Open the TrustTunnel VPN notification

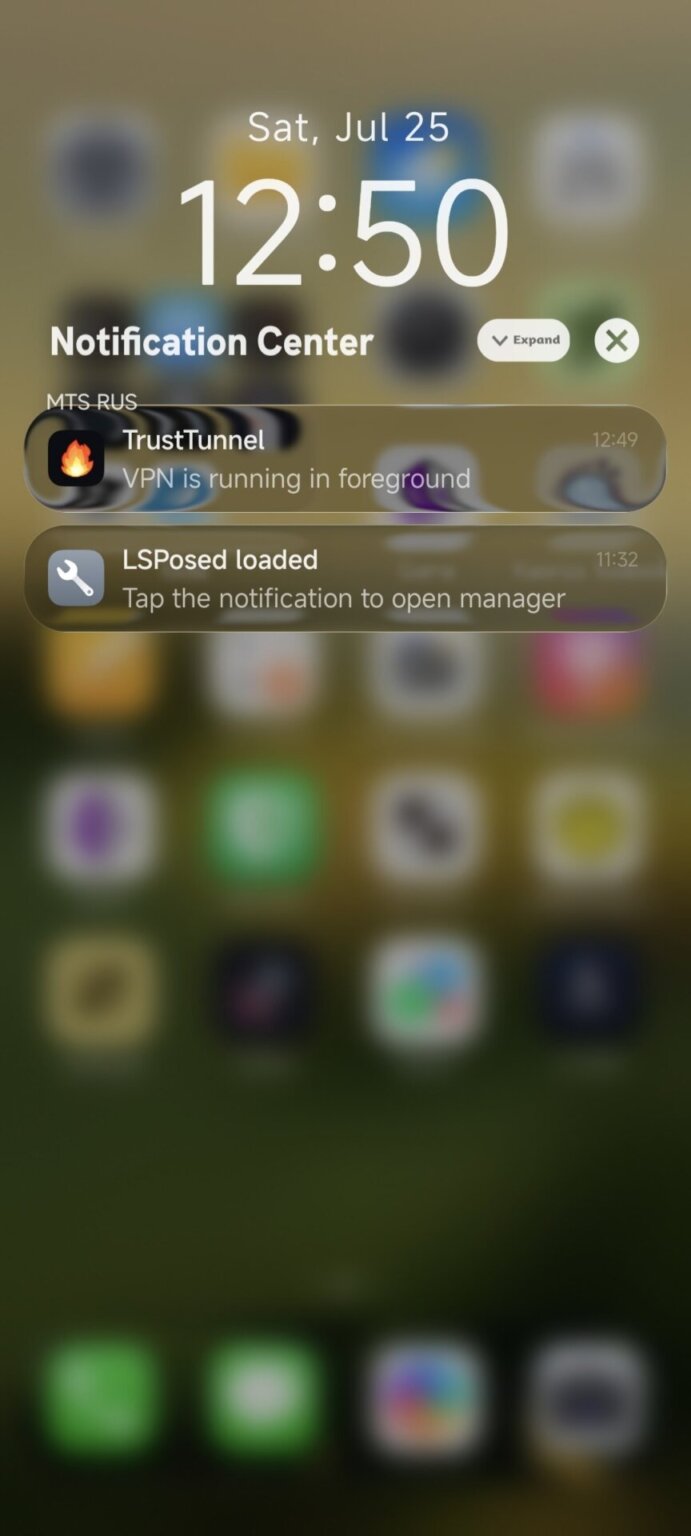(x=345, y=459)
